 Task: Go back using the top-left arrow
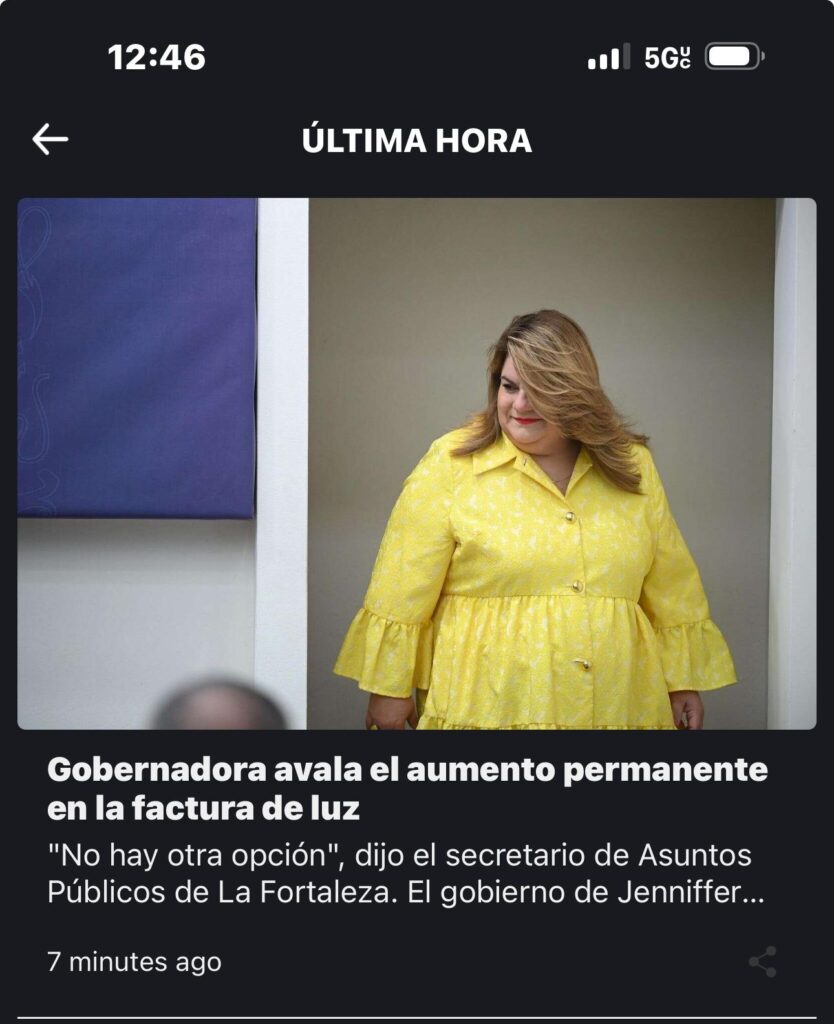(x=50, y=140)
